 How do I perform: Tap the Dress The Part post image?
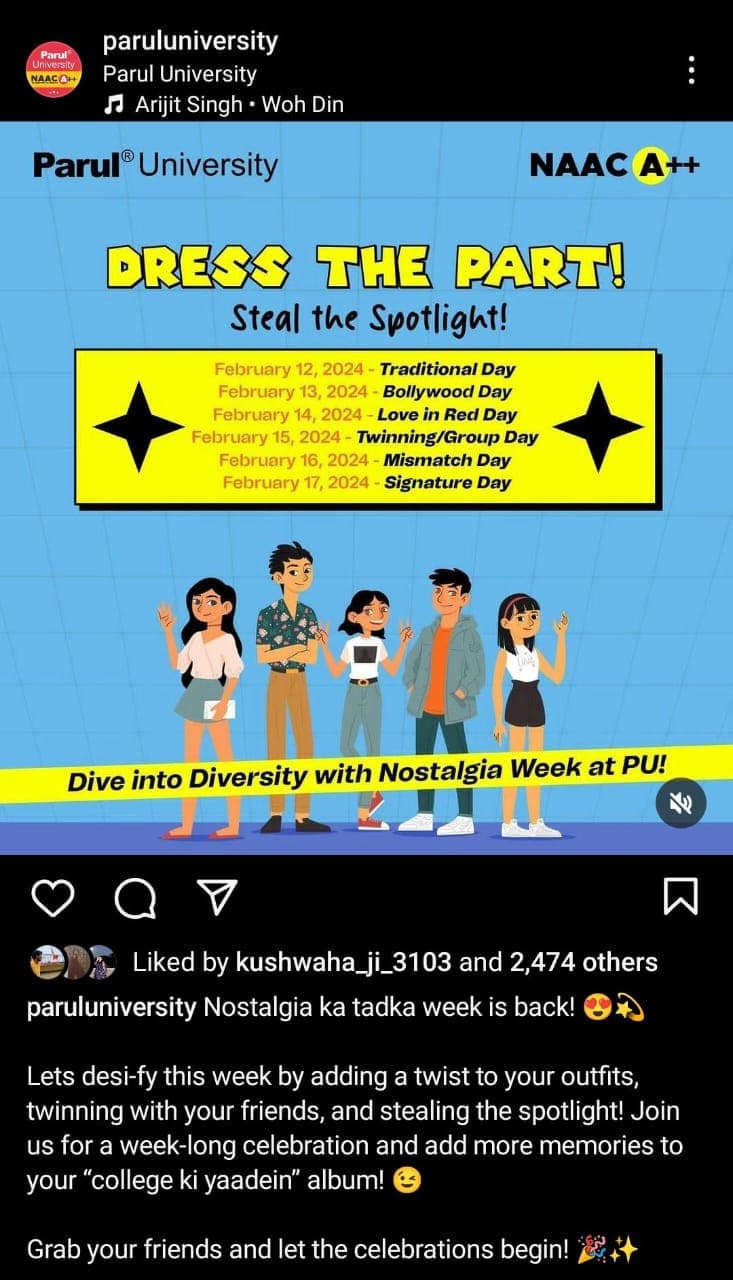[x=366, y=600]
